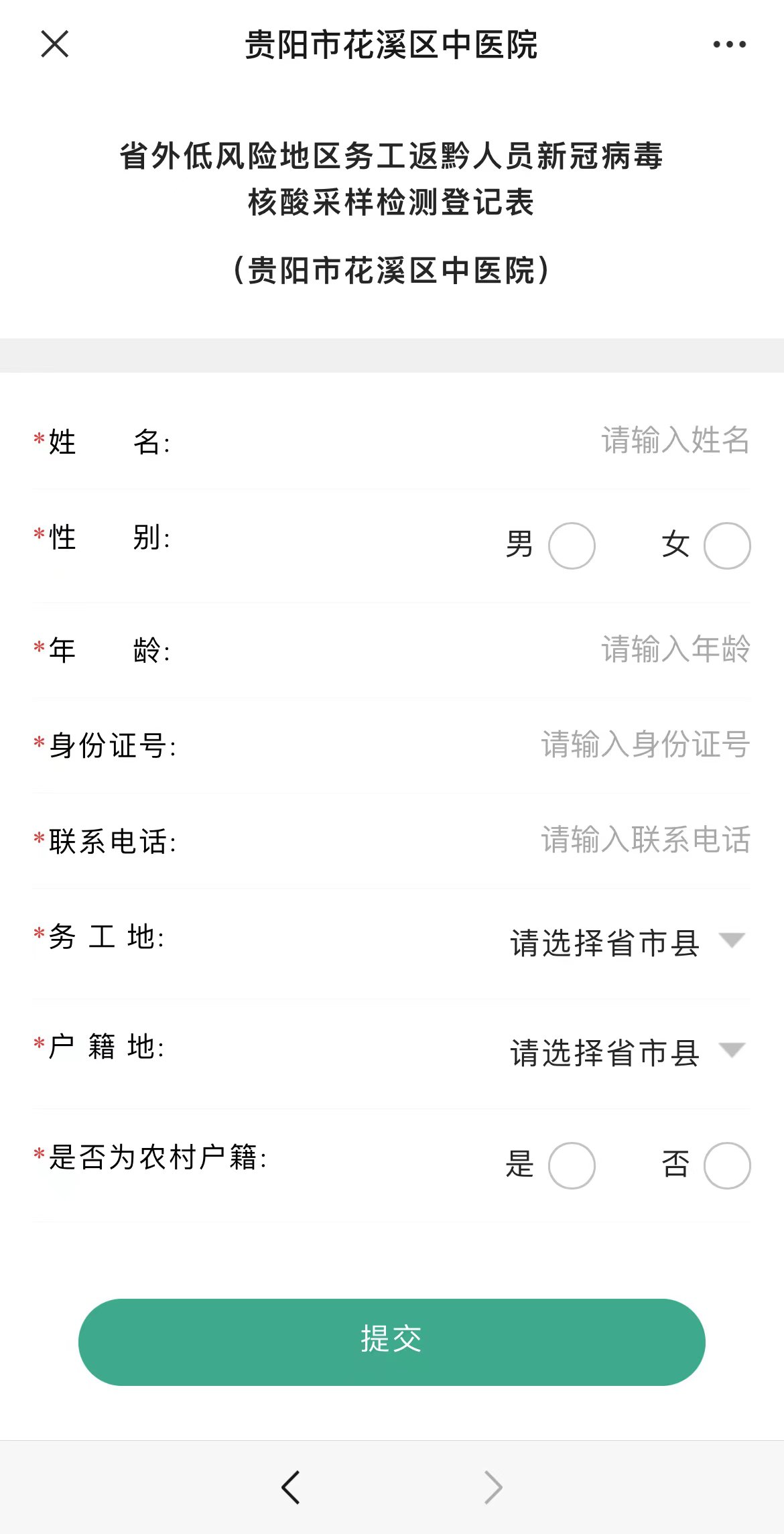The width and height of the screenshot is (784, 1534).
Task: Tap the ID number field 请输入身份证号
Action: (645, 745)
